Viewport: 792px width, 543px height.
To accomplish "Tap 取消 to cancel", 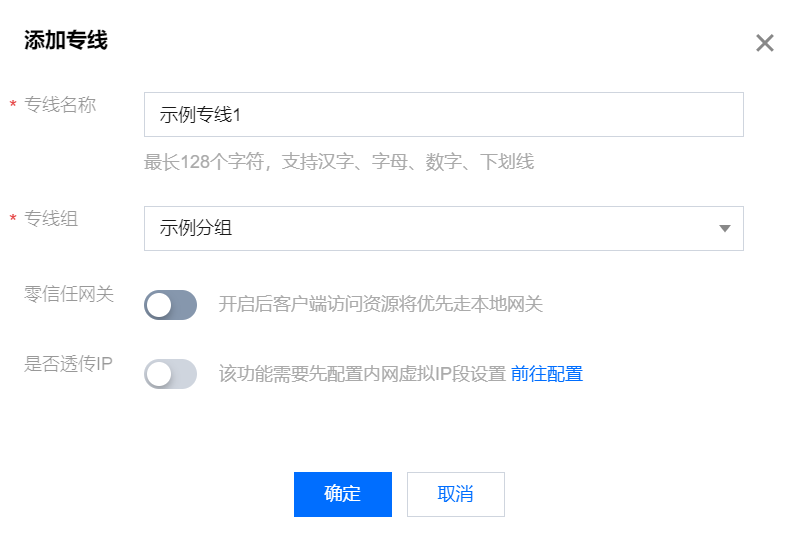I will pos(455,494).
